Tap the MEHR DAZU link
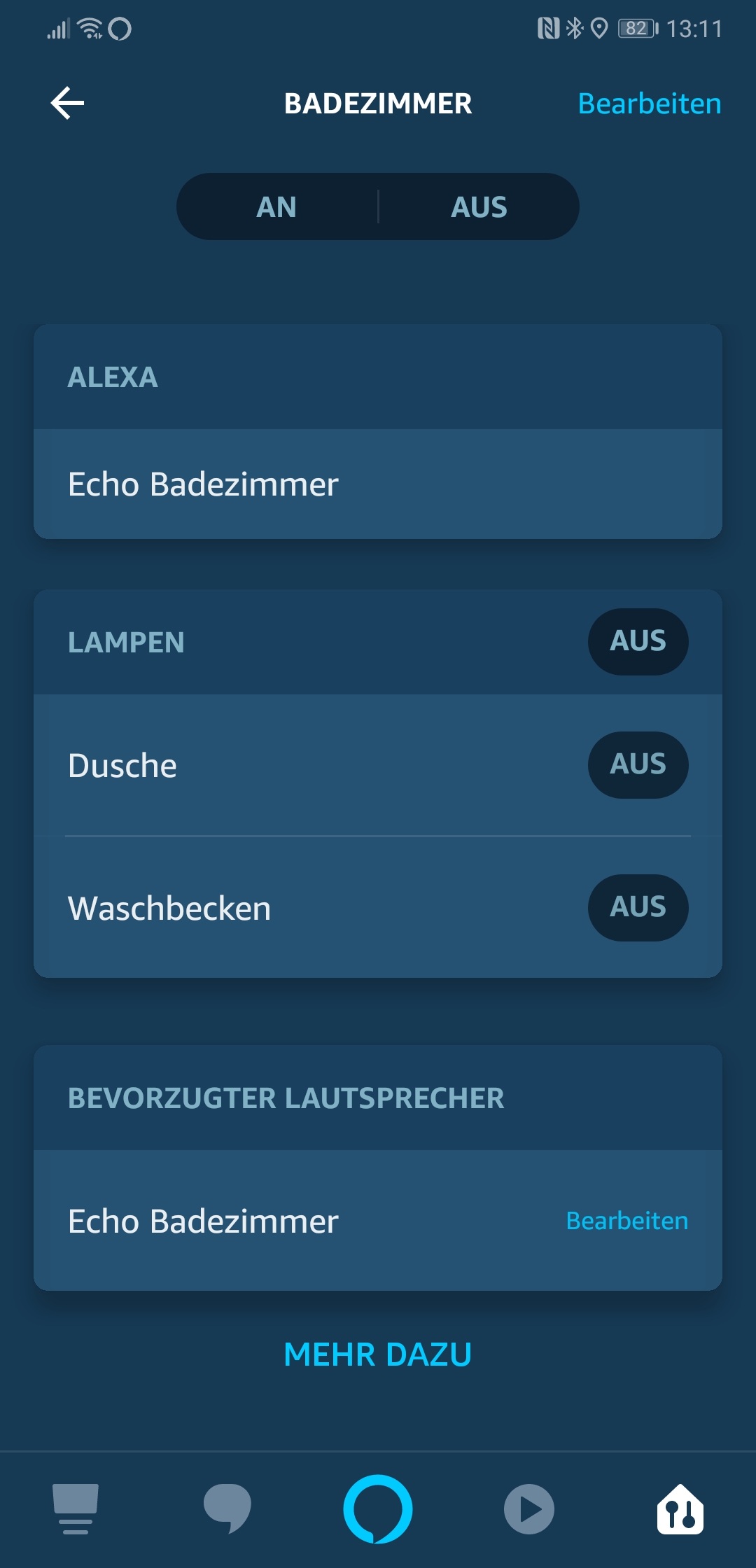The width and height of the screenshot is (756, 1568). pyautogui.click(x=378, y=1354)
